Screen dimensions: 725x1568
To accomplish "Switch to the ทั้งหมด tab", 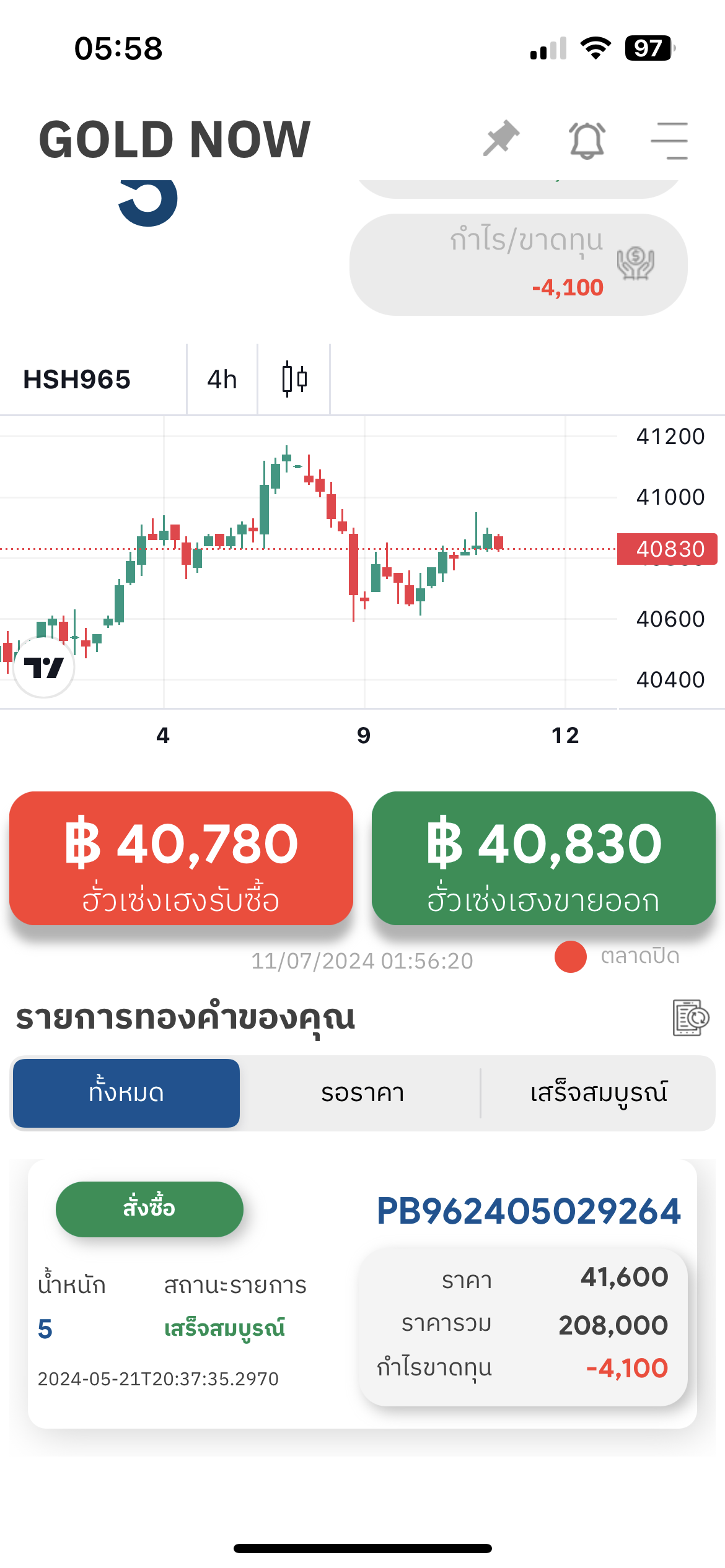I will pyautogui.click(x=126, y=1093).
